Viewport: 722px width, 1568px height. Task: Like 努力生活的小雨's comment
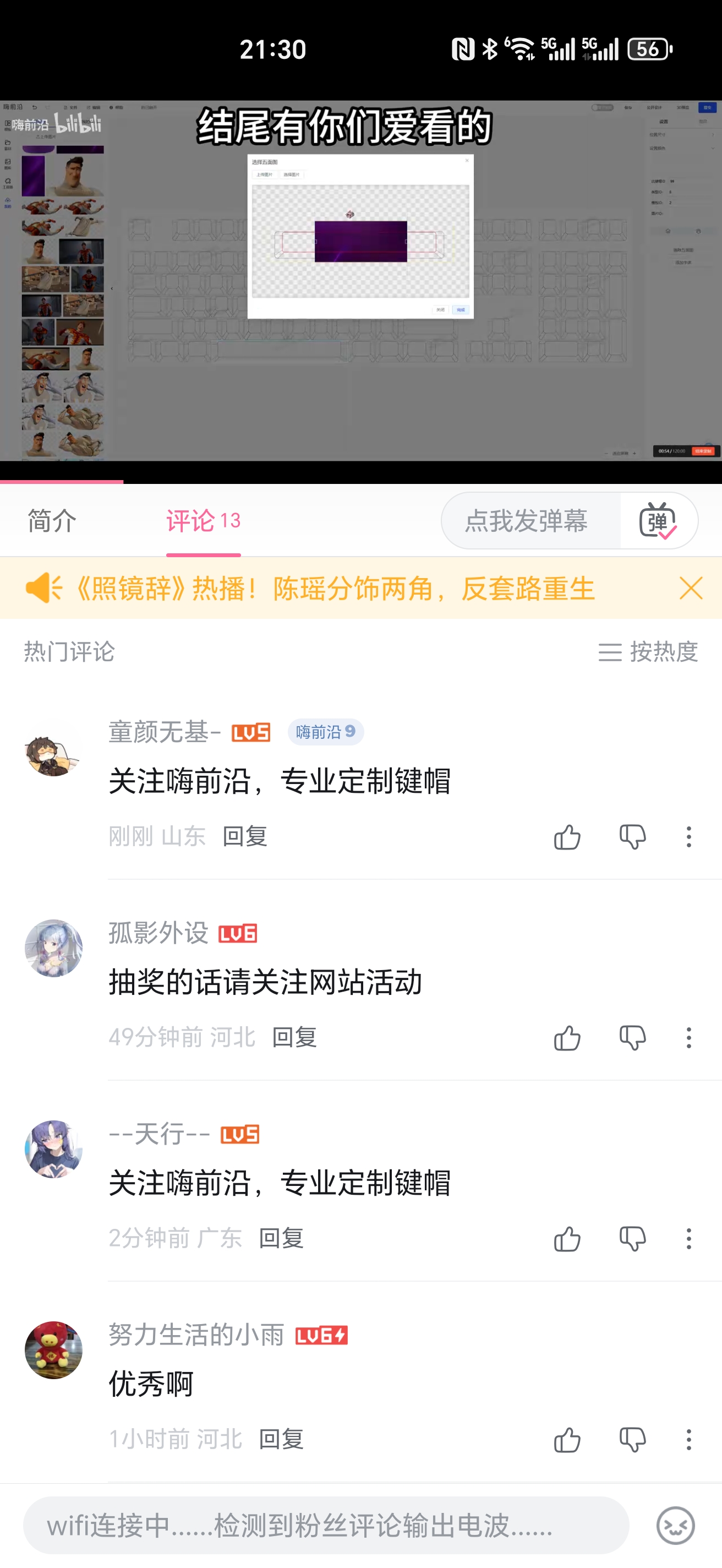pyautogui.click(x=566, y=1440)
